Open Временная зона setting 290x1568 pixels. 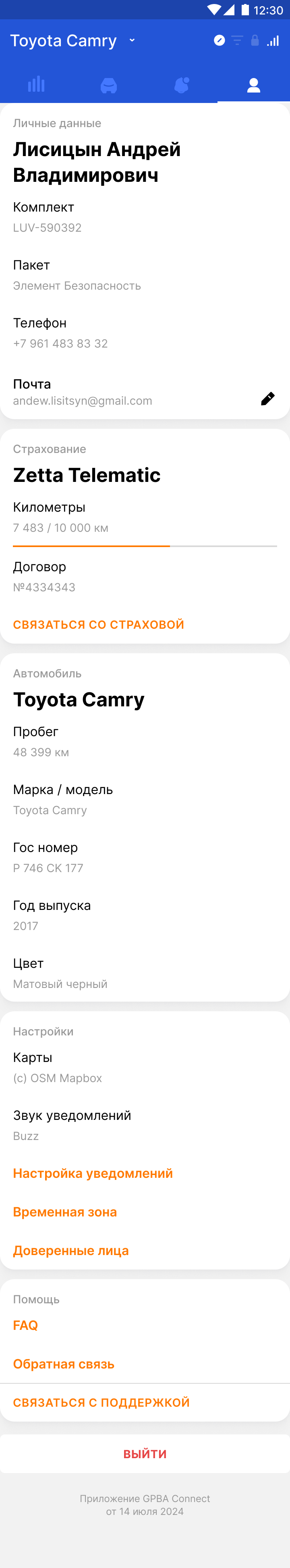click(x=64, y=1212)
